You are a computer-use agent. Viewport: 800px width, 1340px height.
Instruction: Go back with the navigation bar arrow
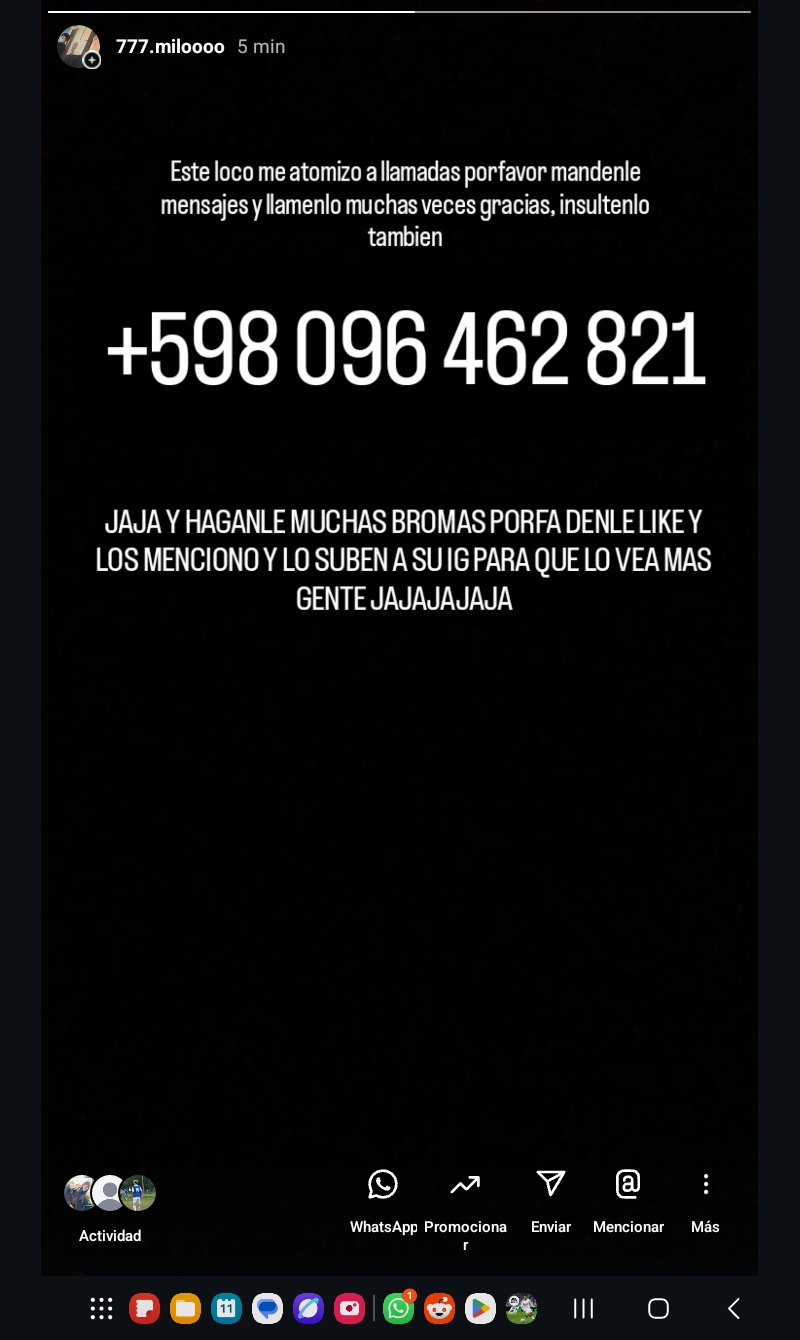click(x=733, y=1308)
